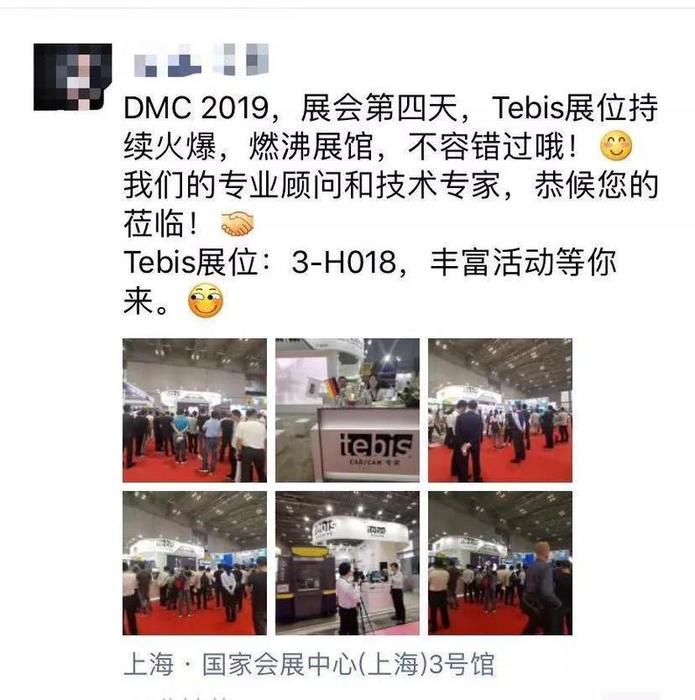Open the photo with the cameraman and tripod
695x700 pixels.
tap(347, 563)
